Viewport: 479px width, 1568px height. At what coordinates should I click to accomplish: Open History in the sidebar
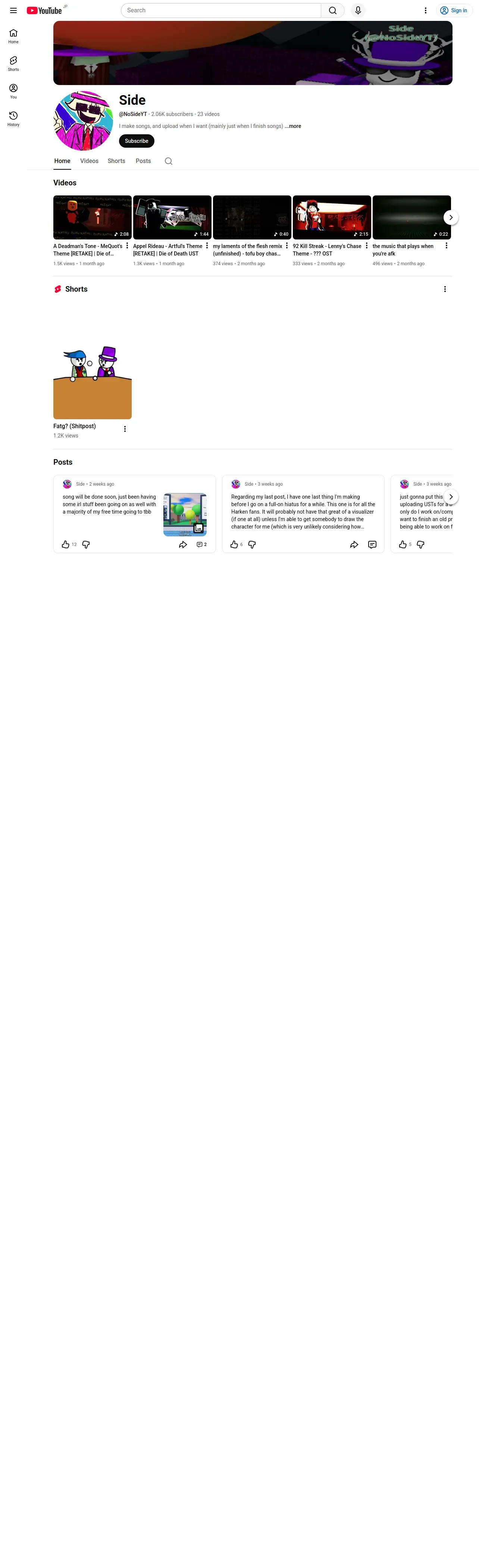coord(13,118)
